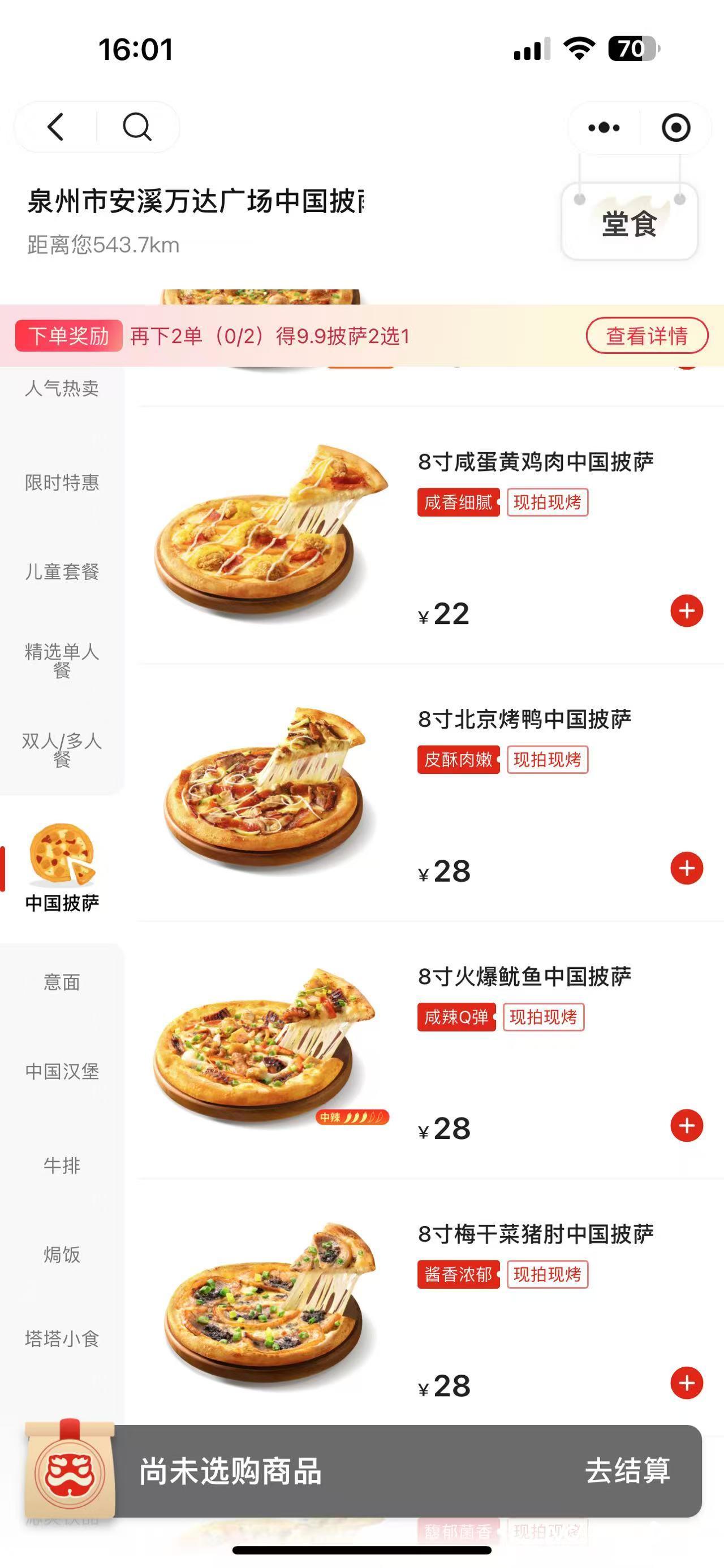
Task: Tap the add icon for 8寸火爆鱿鱼中国披萨
Action: [686, 1127]
